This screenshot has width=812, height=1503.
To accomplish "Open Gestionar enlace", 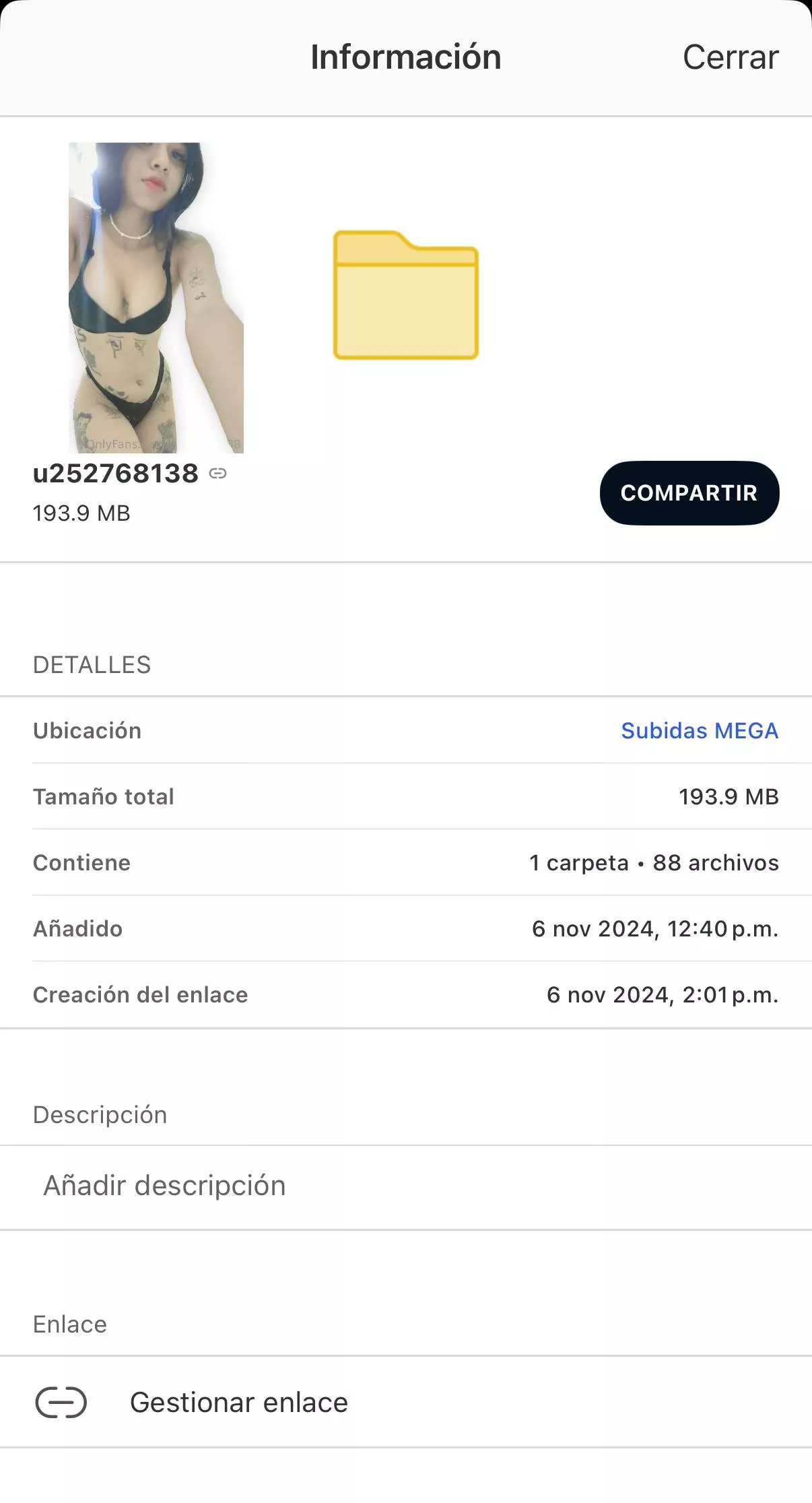I will coord(238,1403).
